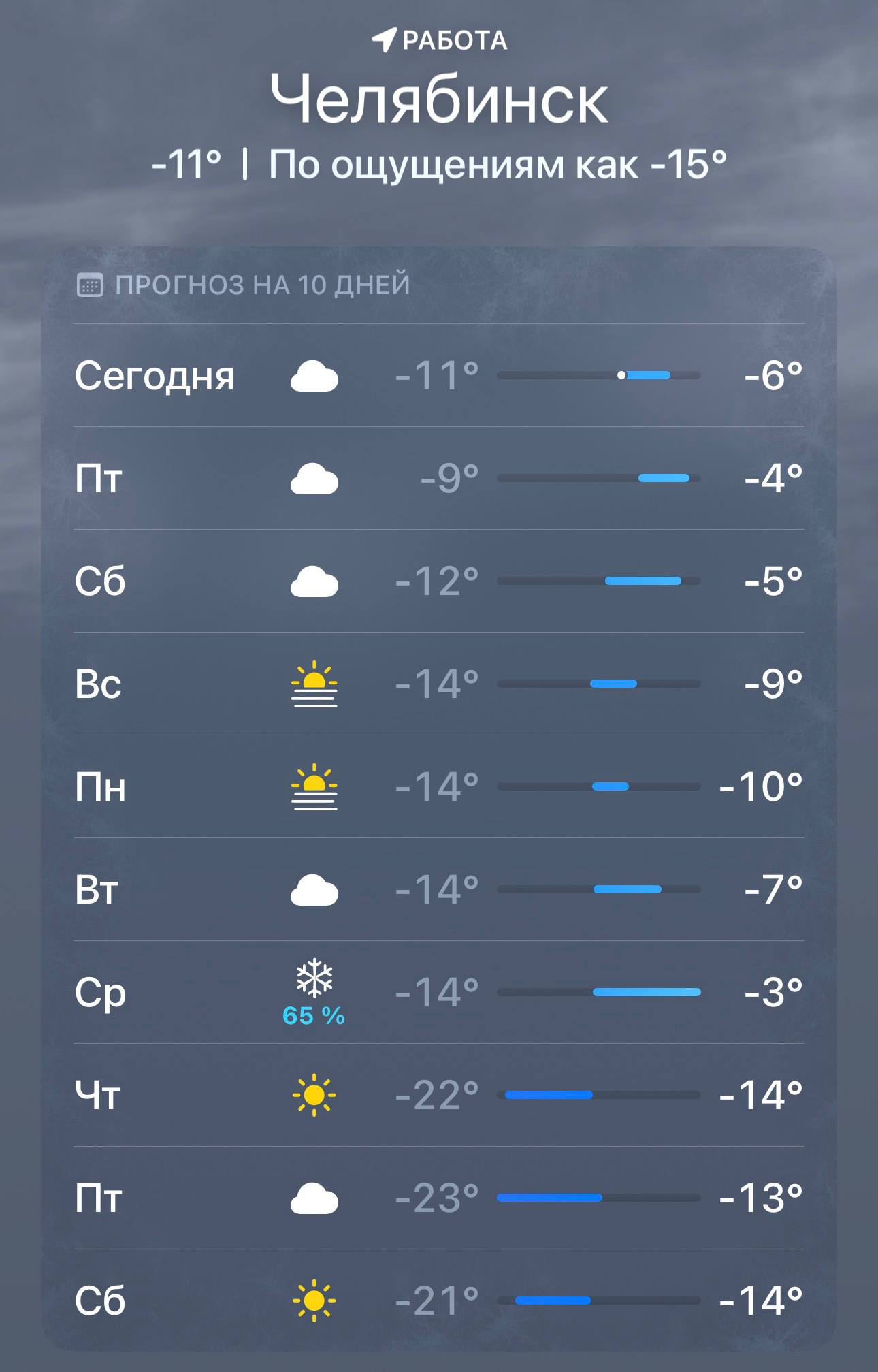The width and height of the screenshot is (878, 1372).
Task: Open Сб forecast with low of -21°
Action: click(x=438, y=1301)
